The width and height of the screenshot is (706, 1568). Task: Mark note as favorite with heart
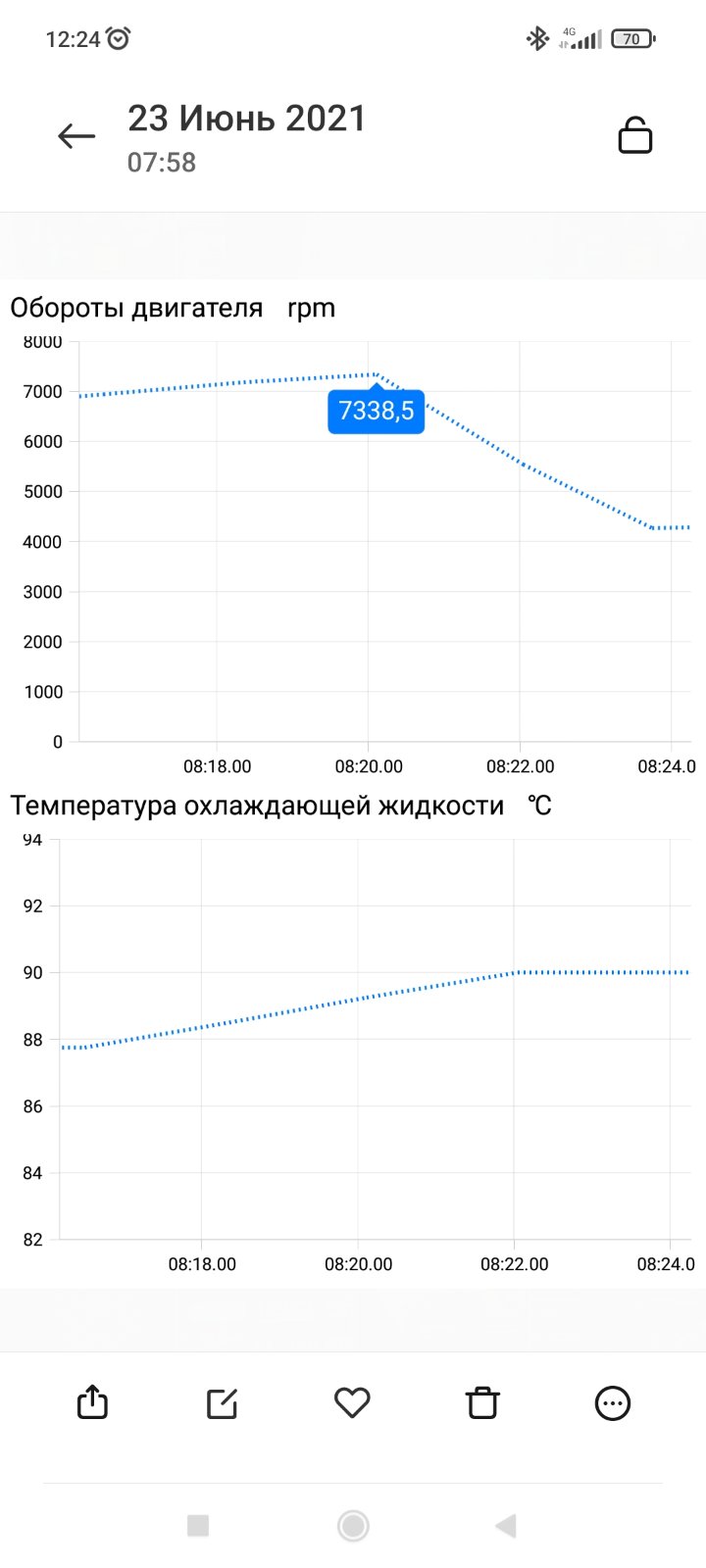[352, 1403]
